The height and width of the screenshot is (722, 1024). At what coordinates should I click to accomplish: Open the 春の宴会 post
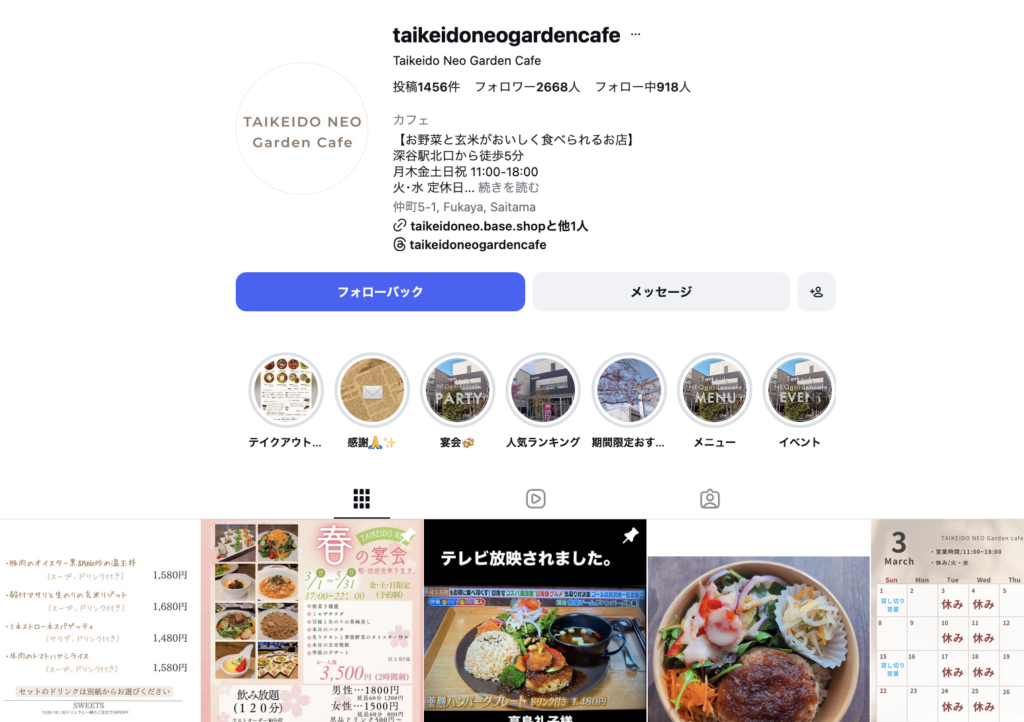[x=311, y=620]
